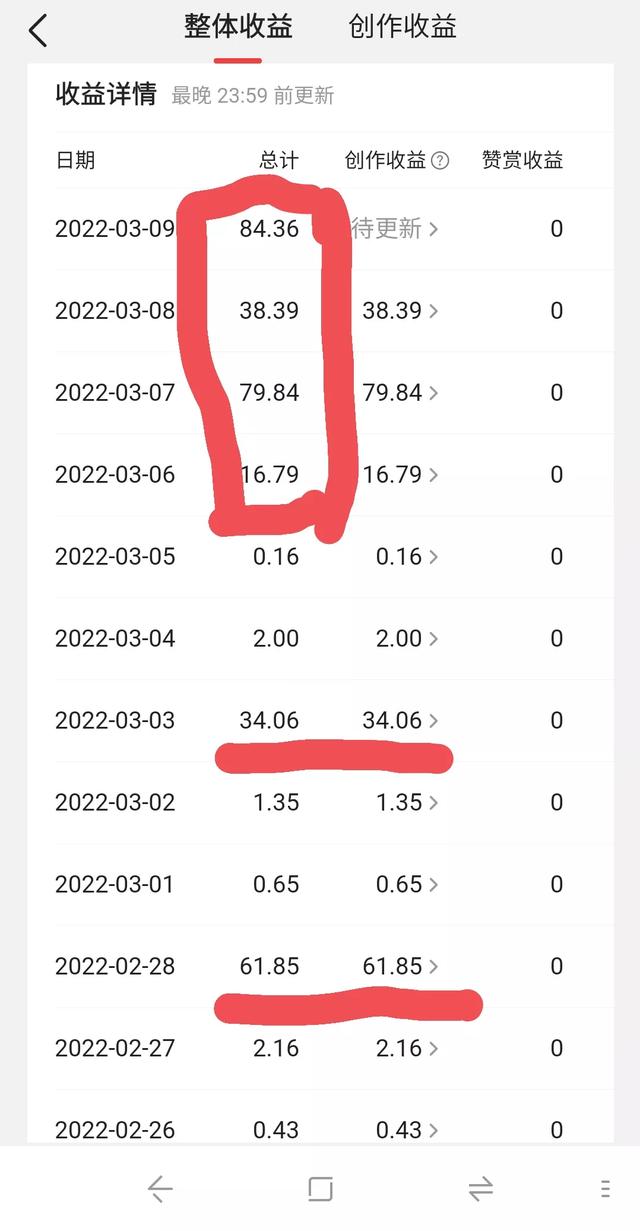The width and height of the screenshot is (640, 1231).
Task: Open 34.06 earnings detail for 2022-03-03
Action: point(400,721)
